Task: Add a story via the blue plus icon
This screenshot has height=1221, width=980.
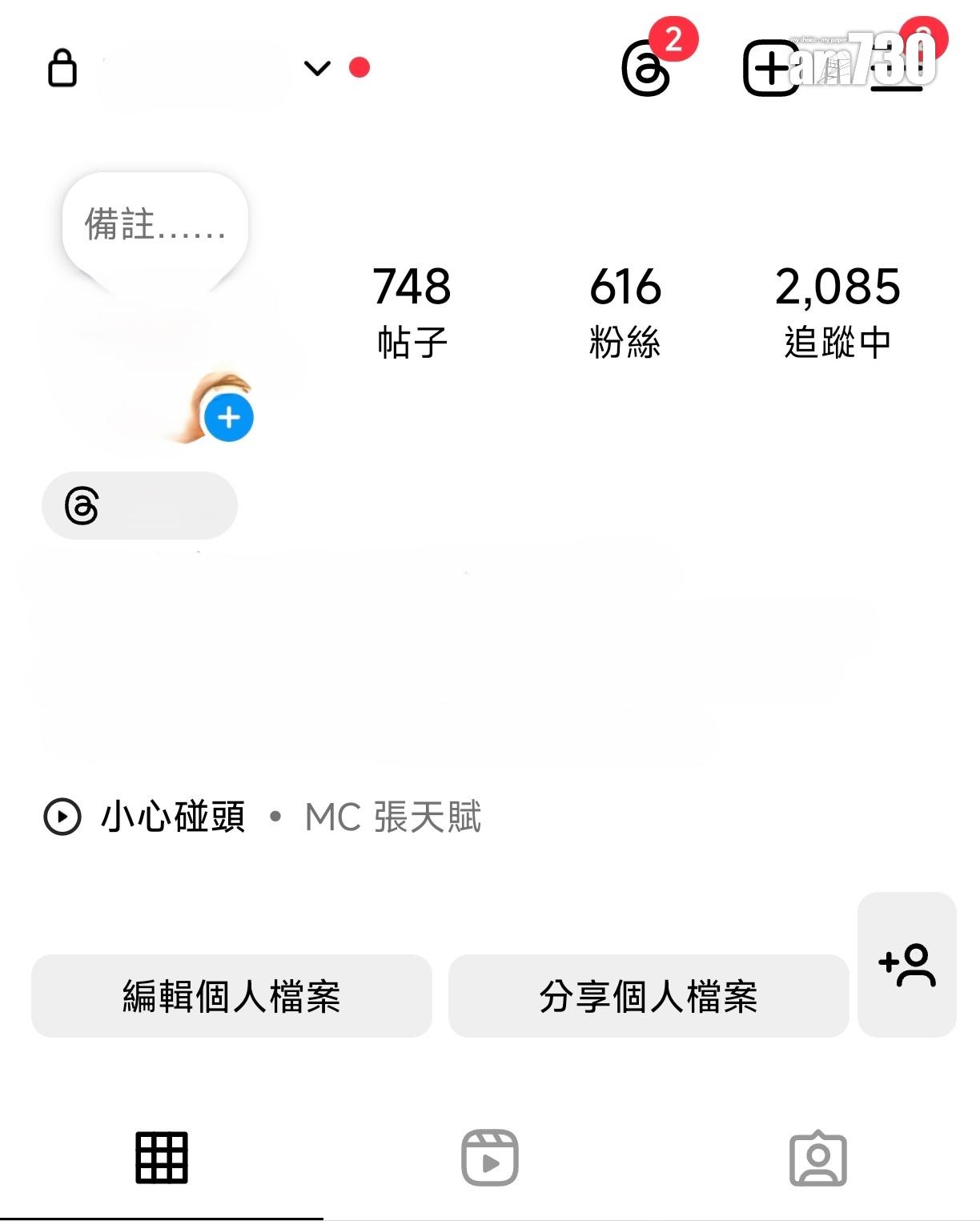Action: [x=228, y=417]
